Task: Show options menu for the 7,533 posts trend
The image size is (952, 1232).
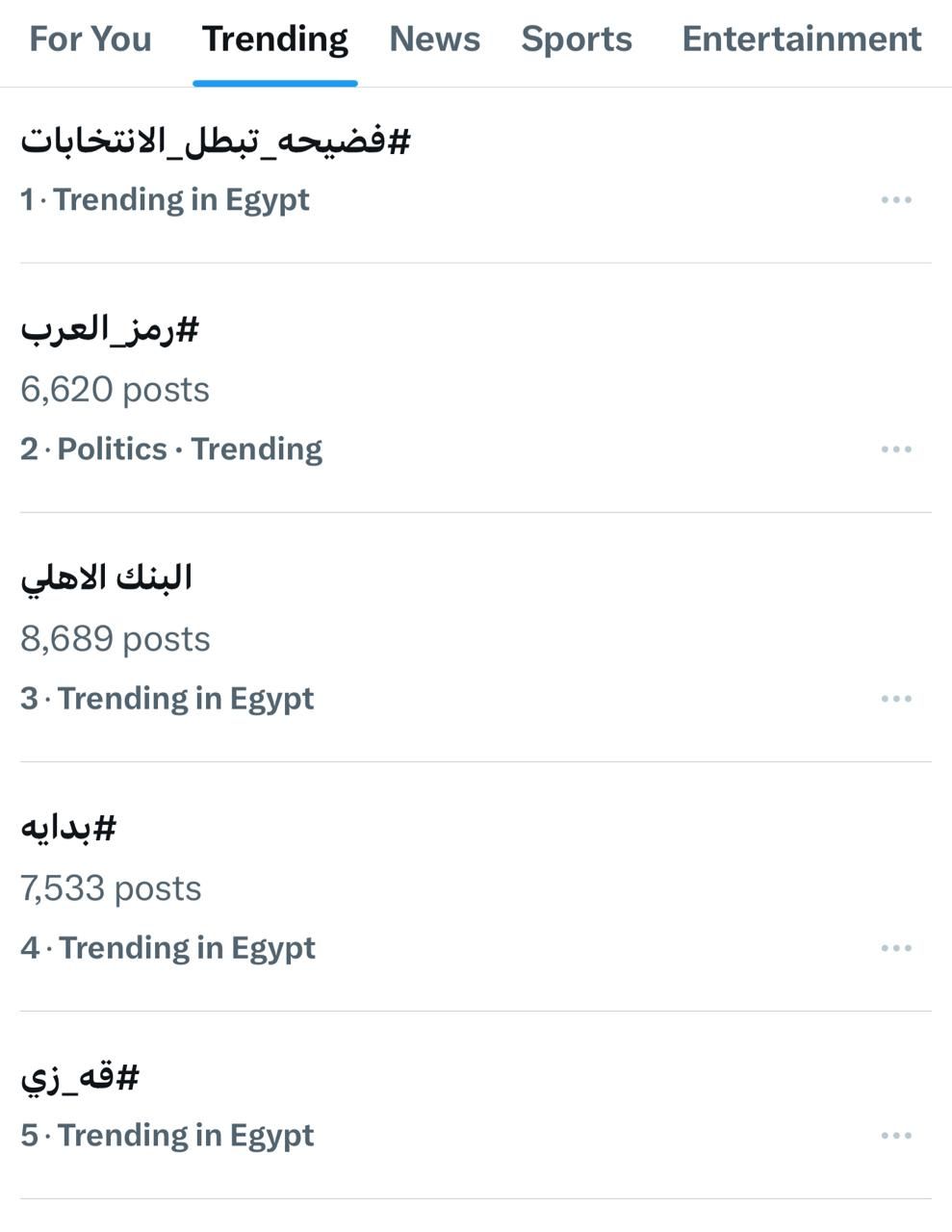Action: pyautogui.click(x=895, y=948)
